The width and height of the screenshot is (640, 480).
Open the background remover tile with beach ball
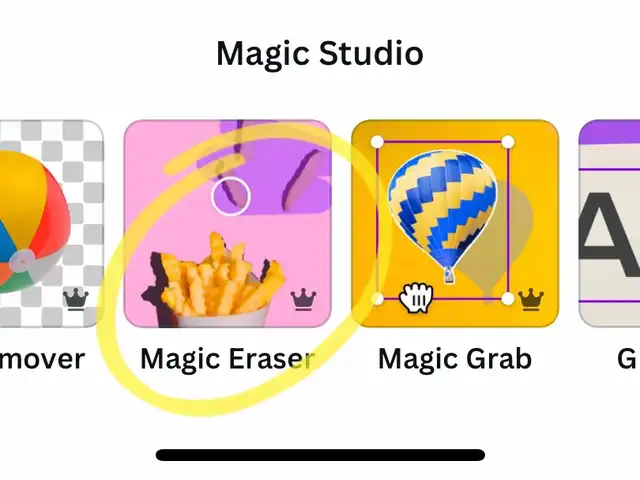(50, 224)
